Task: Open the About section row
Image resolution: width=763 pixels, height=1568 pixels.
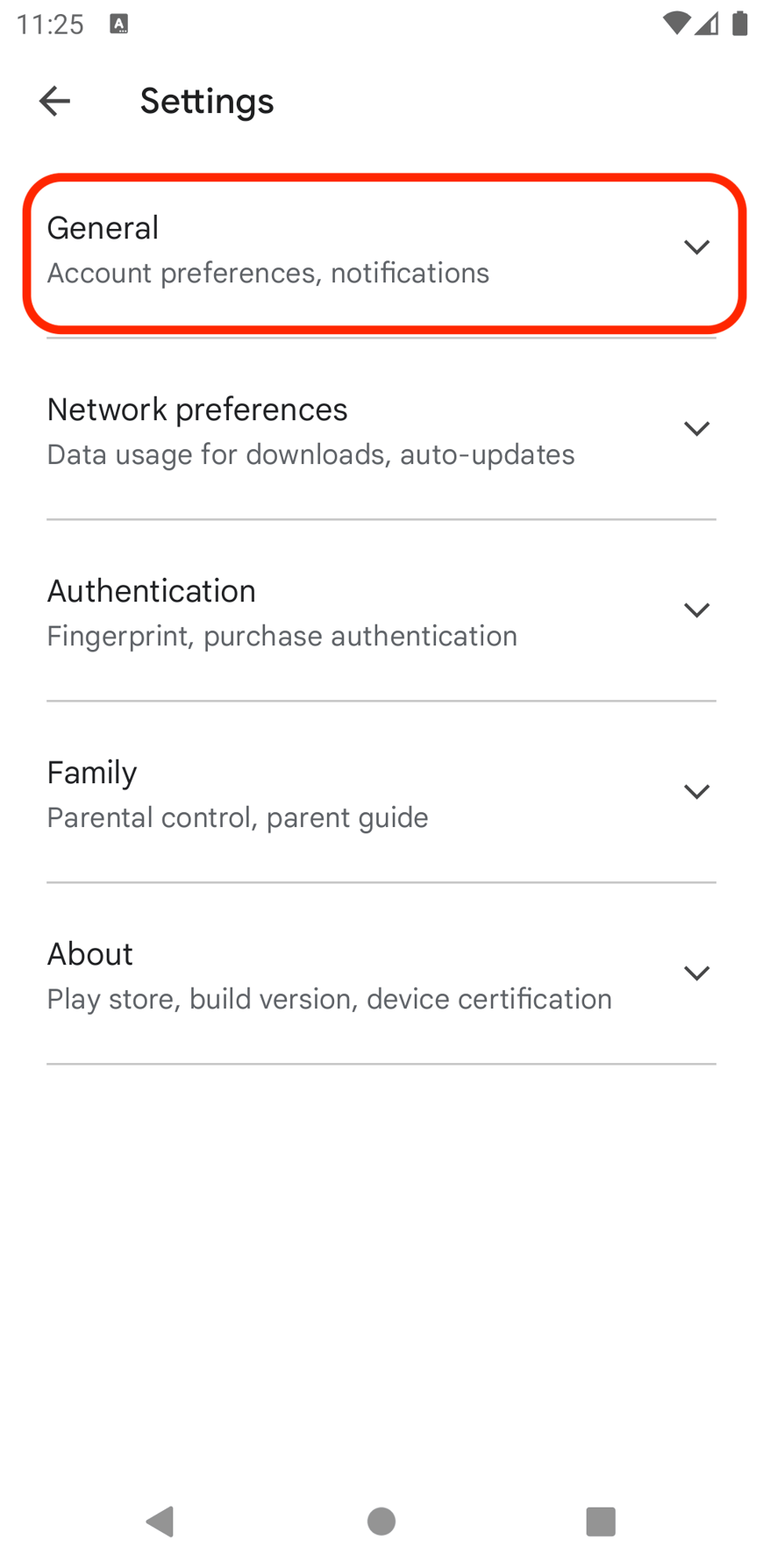Action: (x=351, y=974)
